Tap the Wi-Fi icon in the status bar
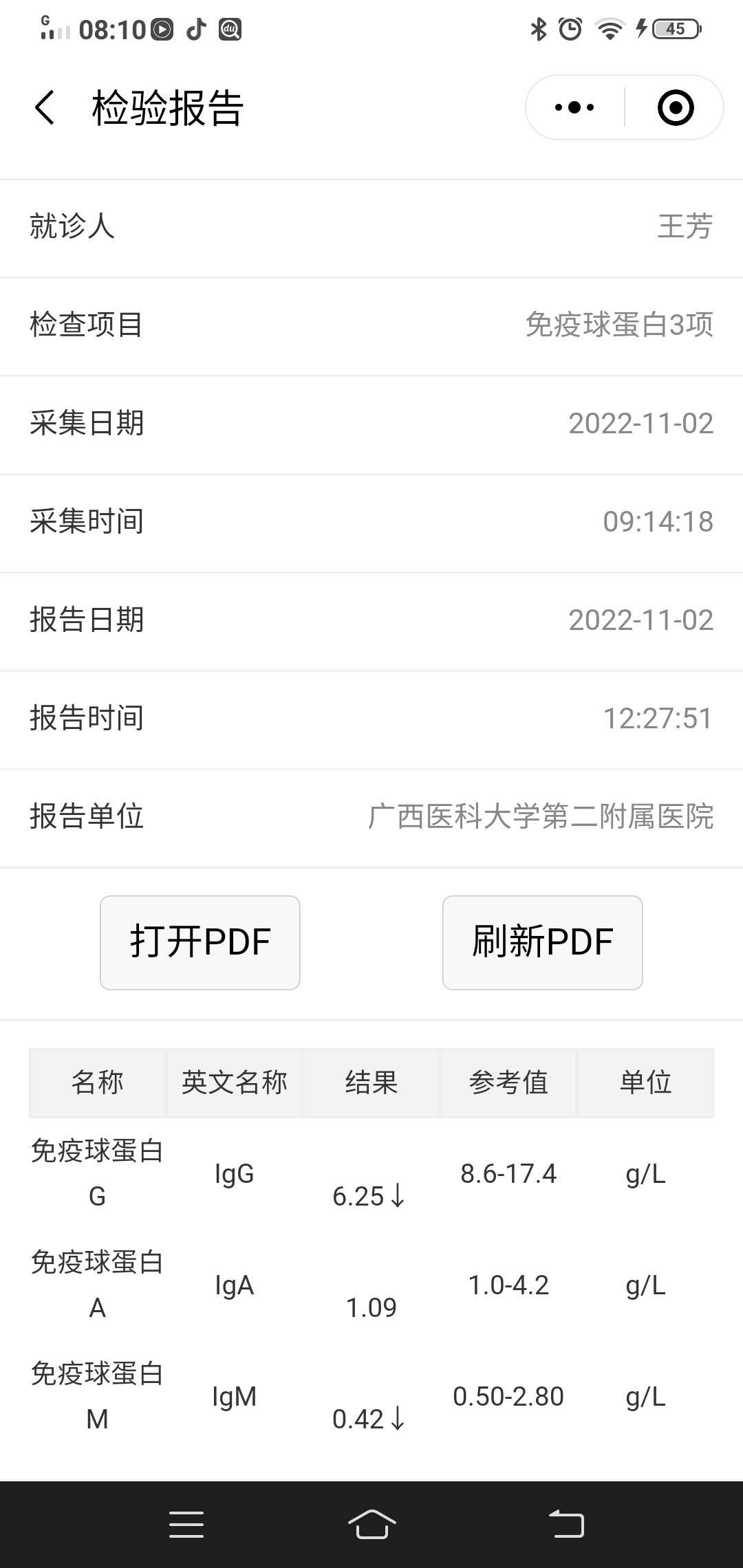Image resolution: width=743 pixels, height=1568 pixels. point(610,29)
